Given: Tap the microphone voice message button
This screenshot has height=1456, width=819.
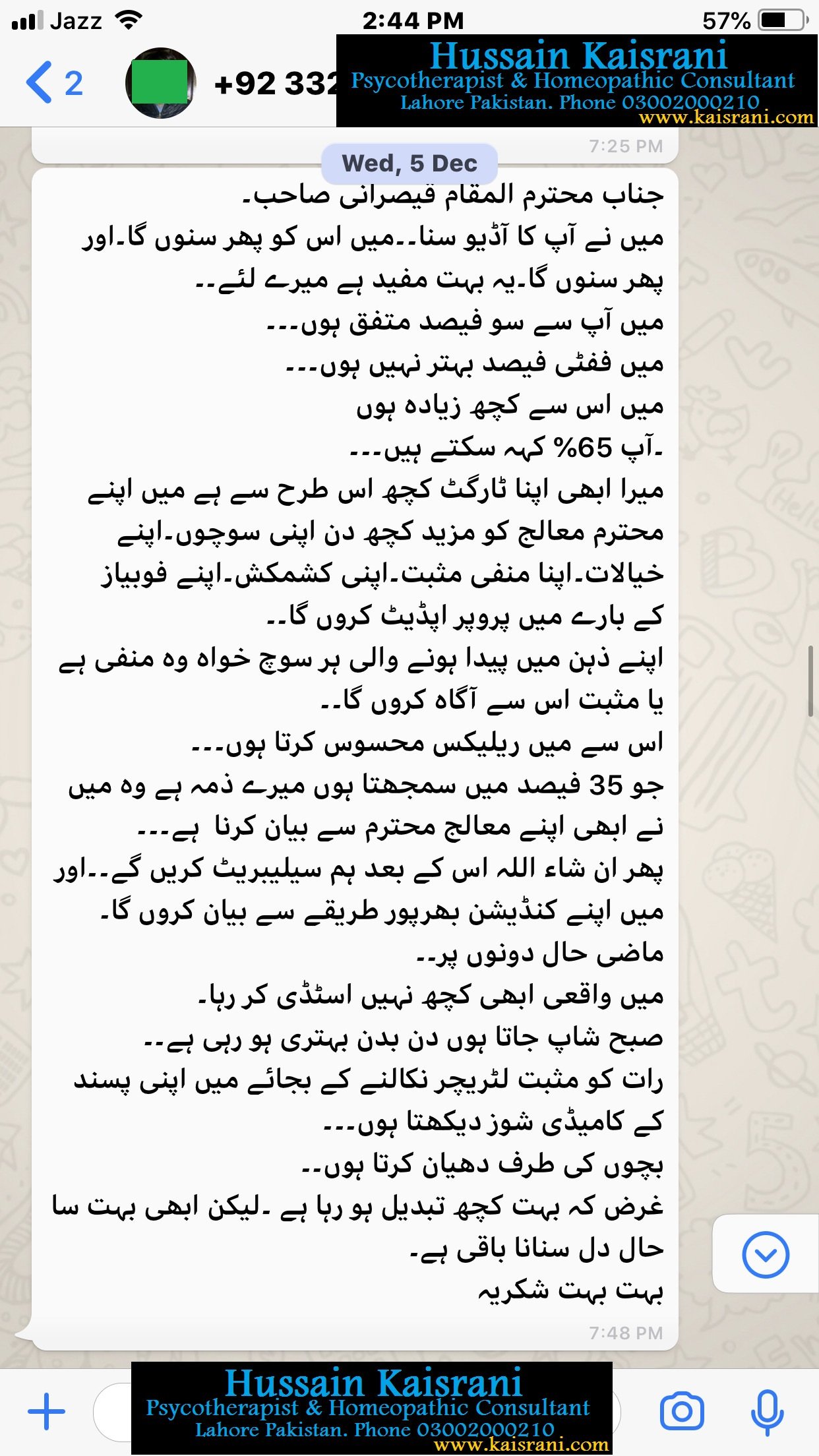Looking at the screenshot, I should (767, 1411).
